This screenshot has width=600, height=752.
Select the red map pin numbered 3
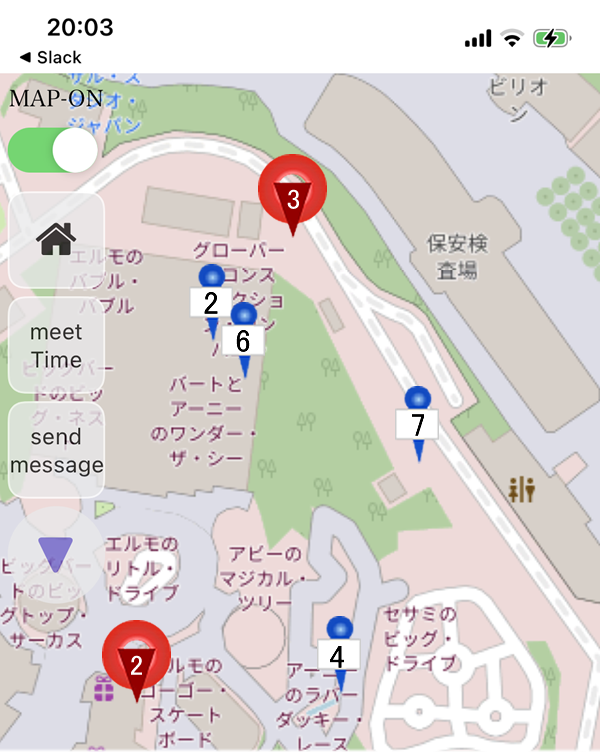coord(292,192)
